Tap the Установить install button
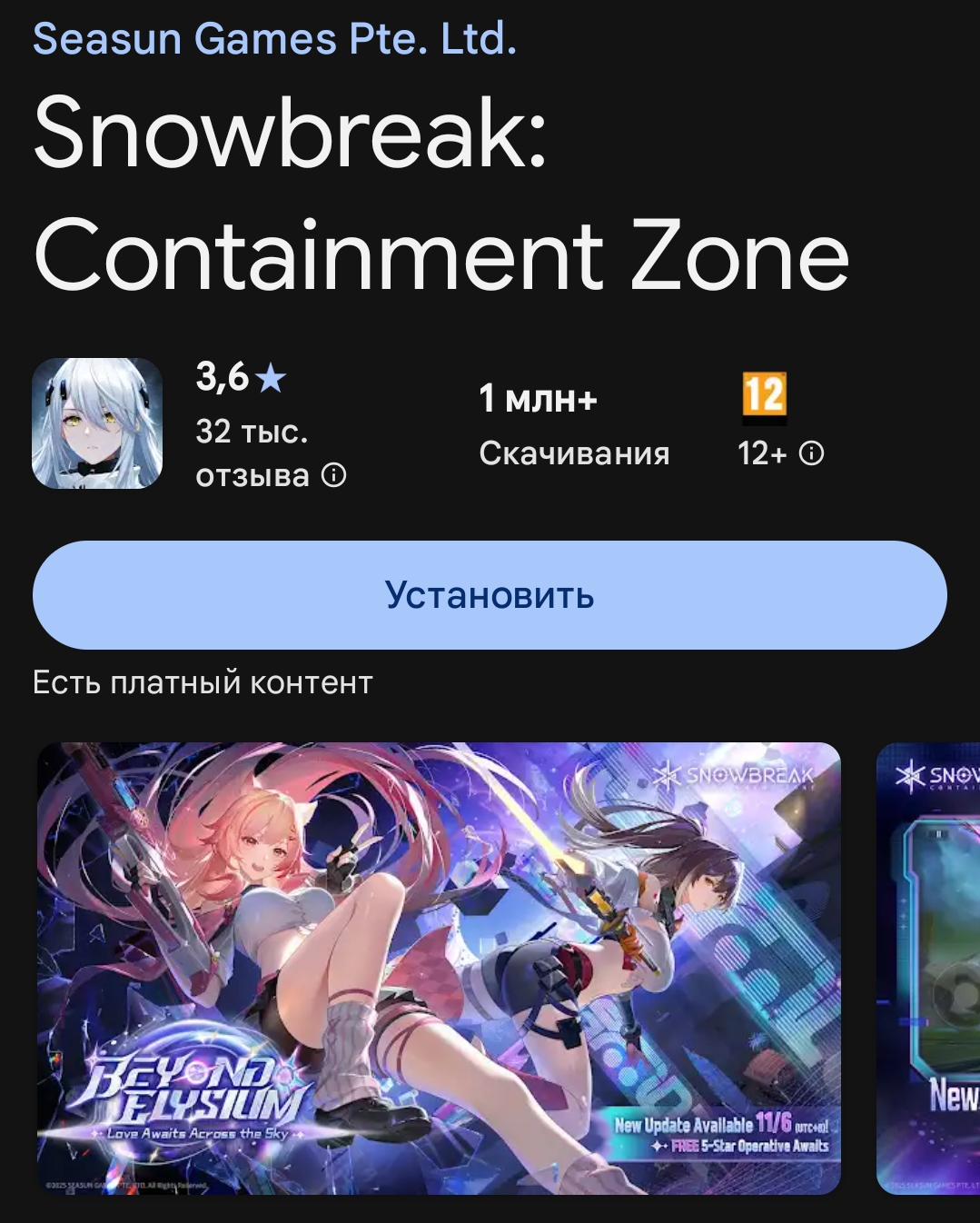Screen dimensions: 980x1223 (x=490, y=595)
